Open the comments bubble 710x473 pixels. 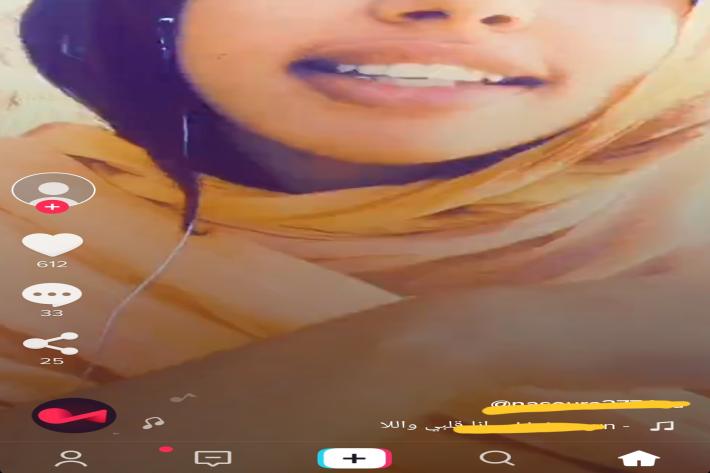tap(52, 295)
